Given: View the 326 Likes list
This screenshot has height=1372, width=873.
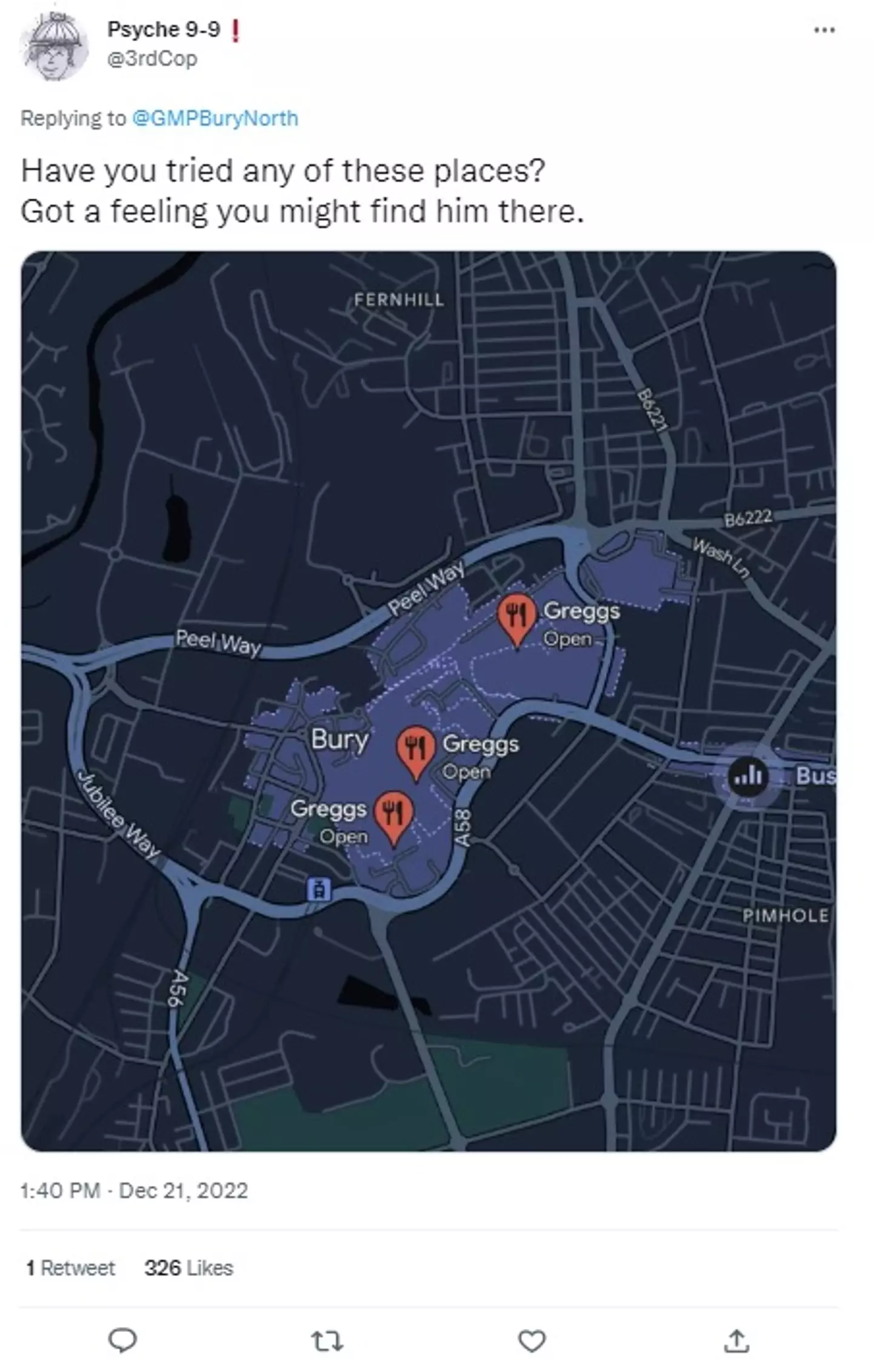Looking at the screenshot, I should [x=189, y=1268].
